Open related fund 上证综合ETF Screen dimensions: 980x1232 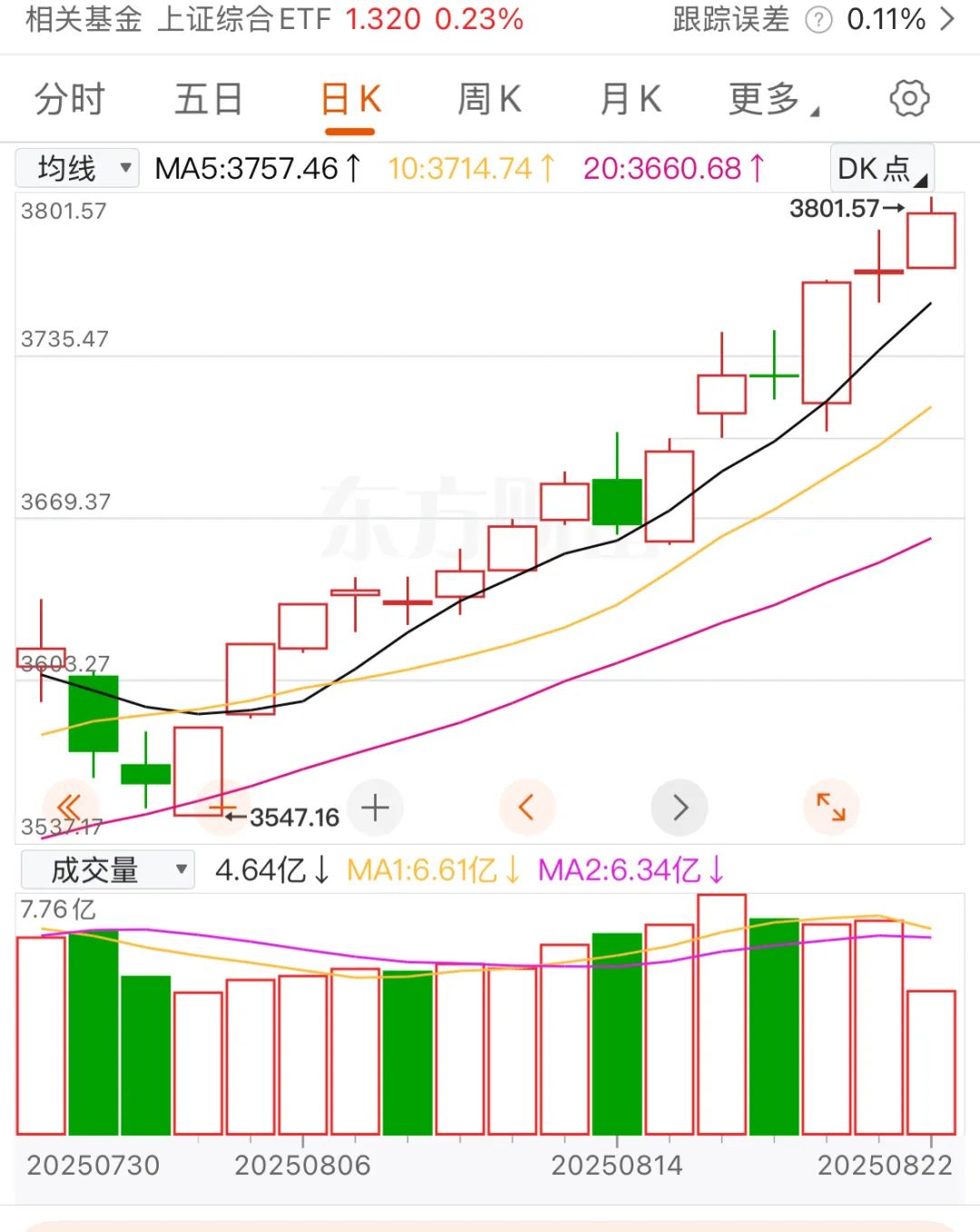(272, 19)
